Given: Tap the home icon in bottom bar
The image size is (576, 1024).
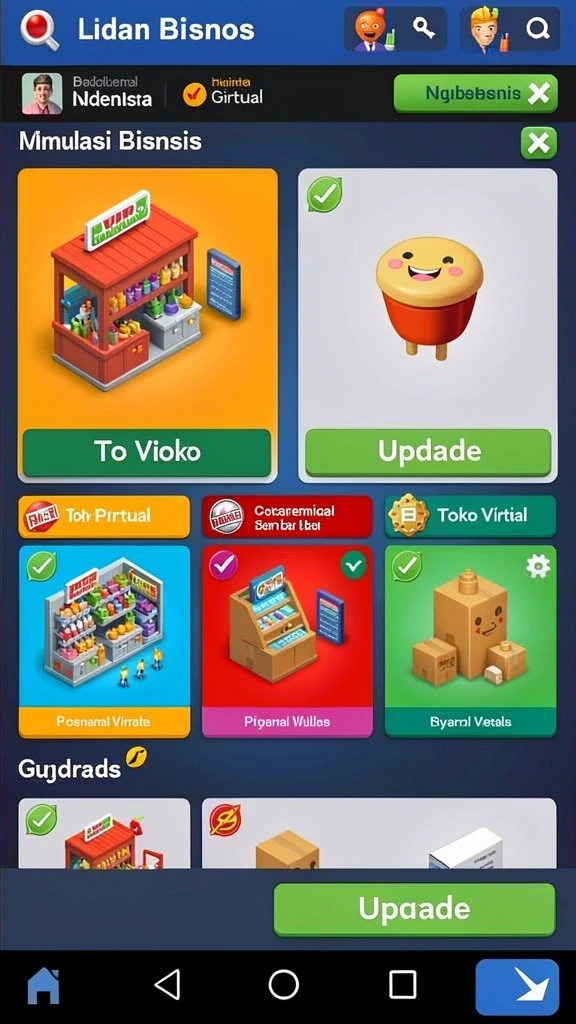Looking at the screenshot, I should point(43,985).
